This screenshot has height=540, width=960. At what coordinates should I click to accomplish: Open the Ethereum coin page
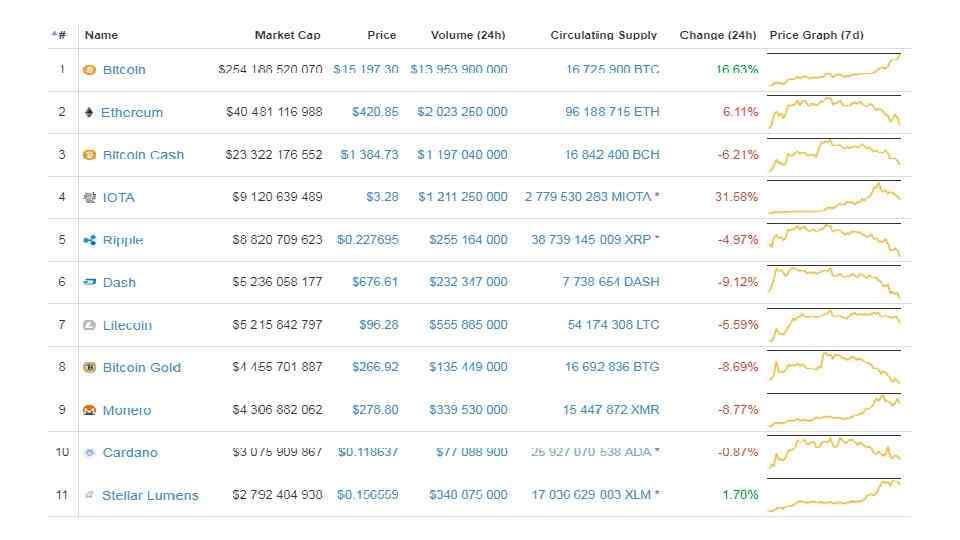click(x=131, y=113)
